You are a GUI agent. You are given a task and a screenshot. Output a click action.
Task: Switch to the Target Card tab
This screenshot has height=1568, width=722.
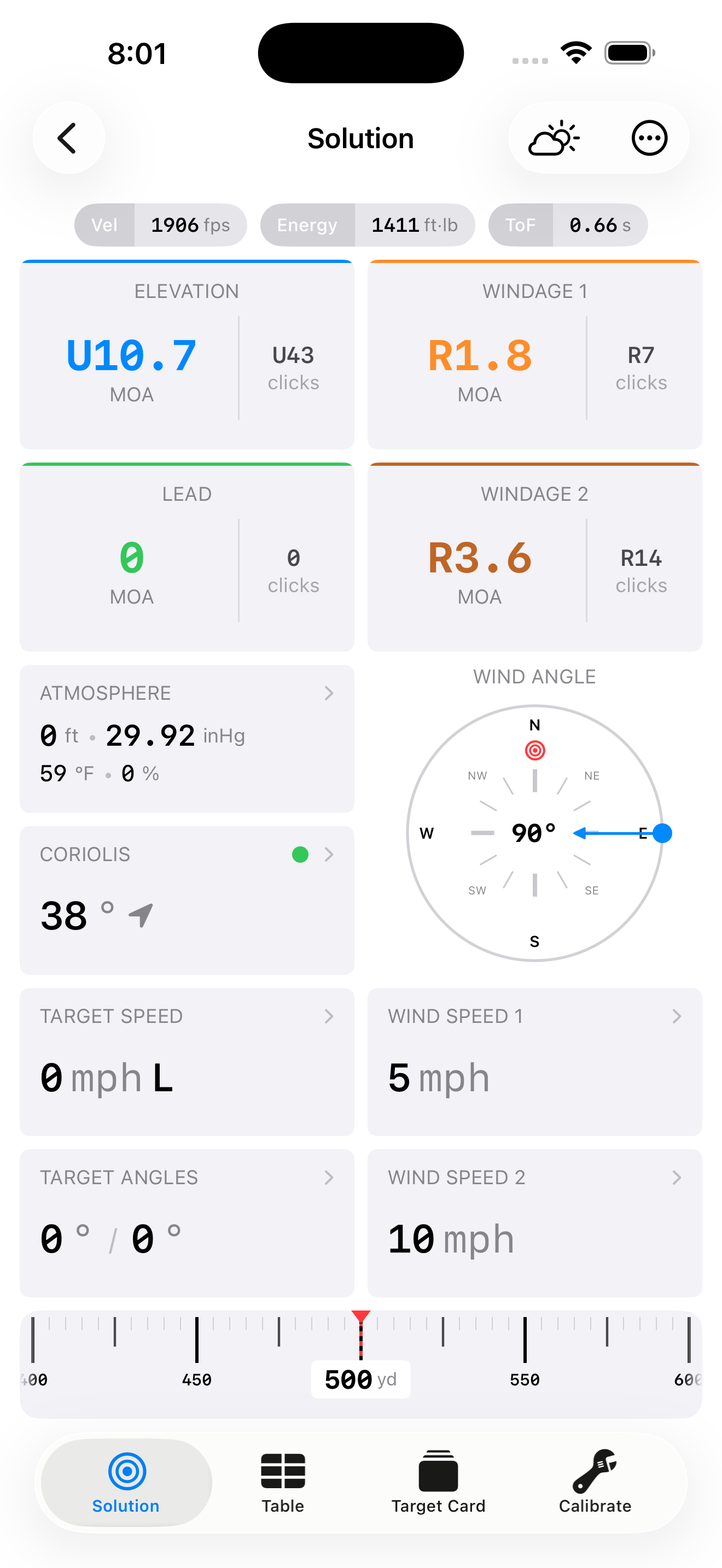click(x=438, y=1483)
